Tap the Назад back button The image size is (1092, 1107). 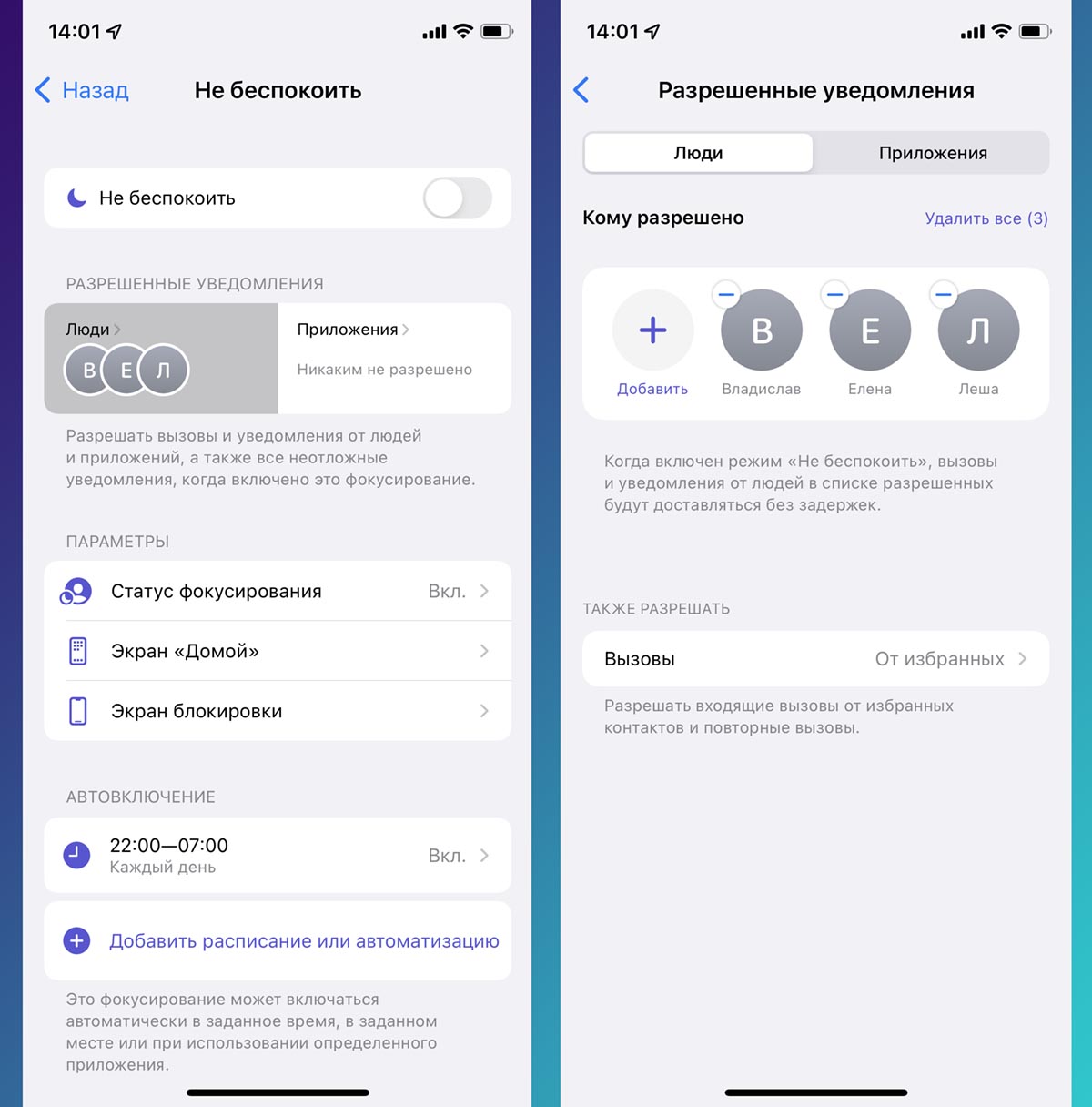82,90
